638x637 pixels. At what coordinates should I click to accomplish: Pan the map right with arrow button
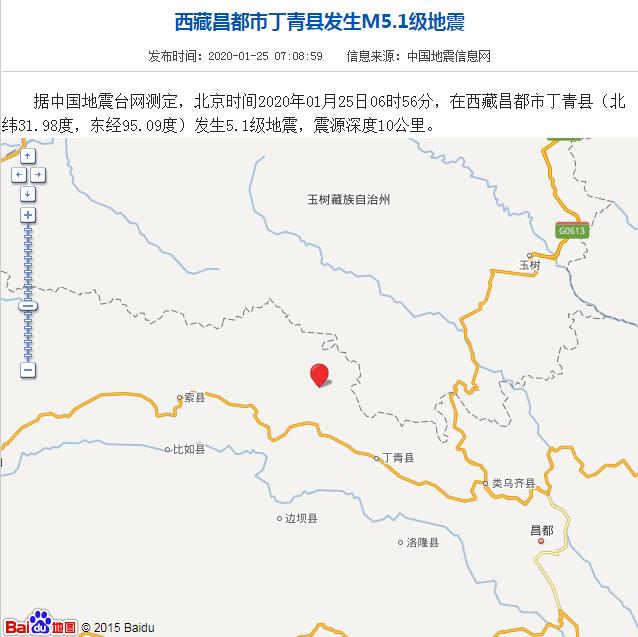37,175
